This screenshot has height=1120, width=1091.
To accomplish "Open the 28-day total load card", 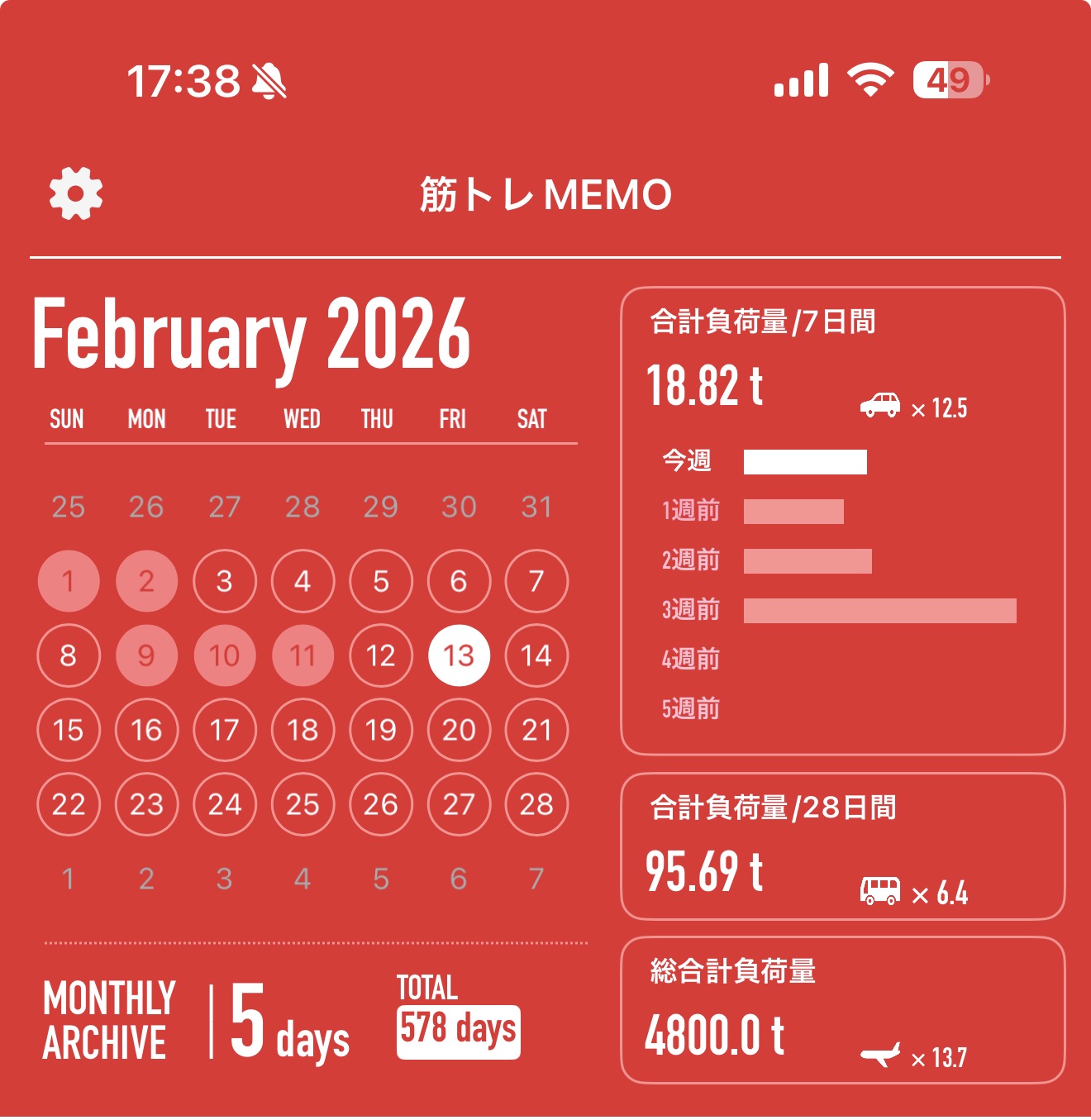I will click(x=842, y=846).
